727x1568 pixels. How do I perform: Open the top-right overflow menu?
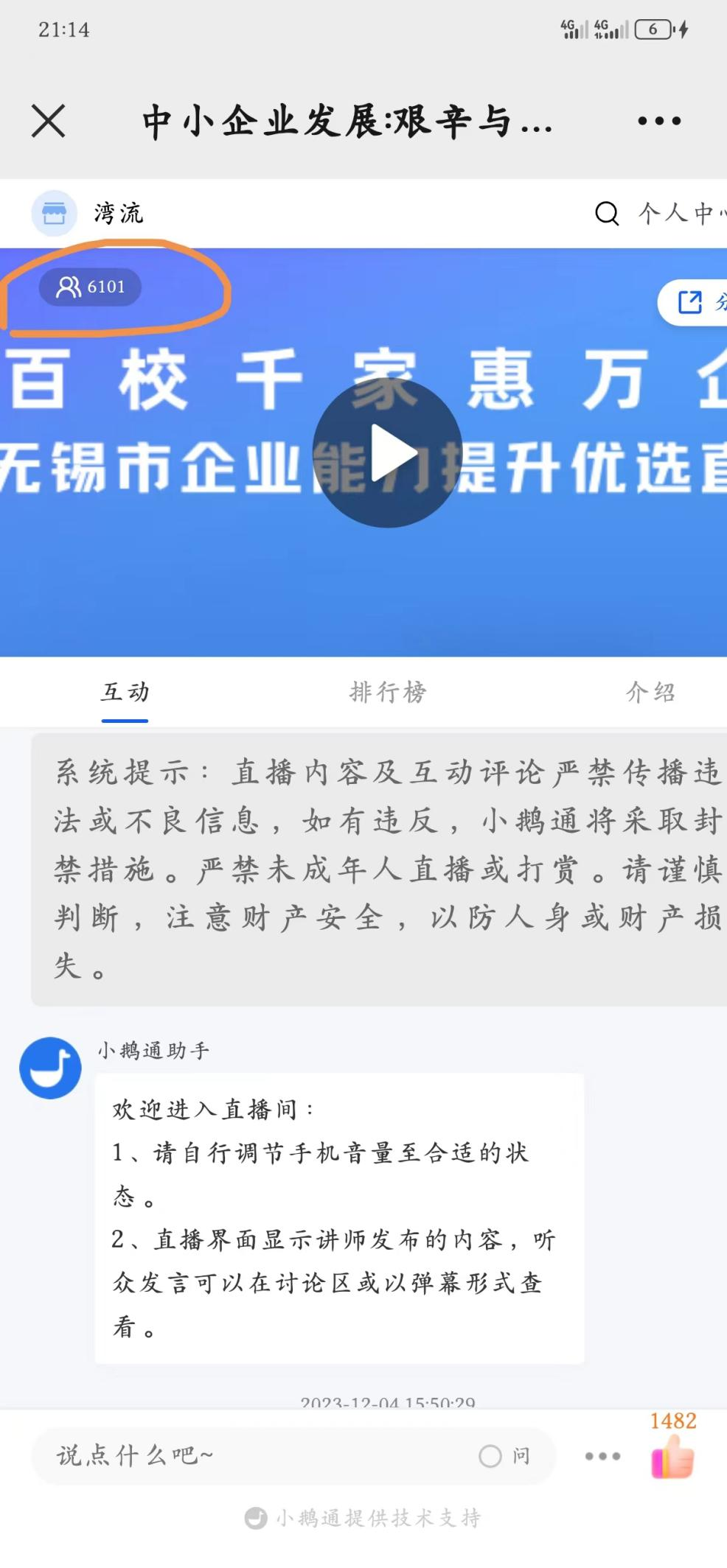659,121
